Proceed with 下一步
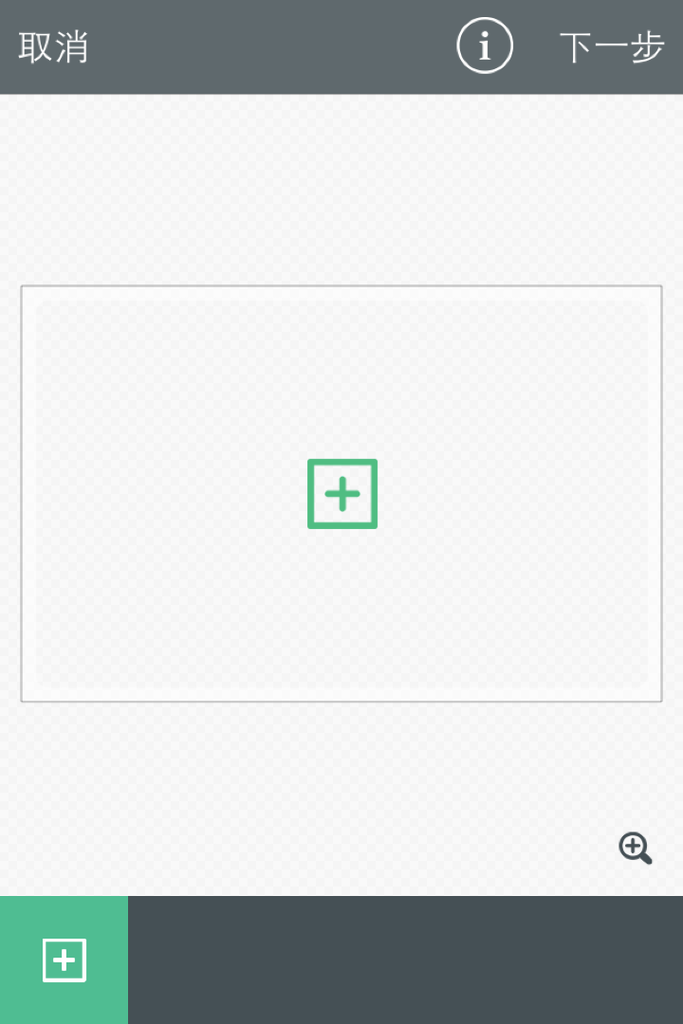Viewport: 683px width, 1024px height. pyautogui.click(x=612, y=47)
